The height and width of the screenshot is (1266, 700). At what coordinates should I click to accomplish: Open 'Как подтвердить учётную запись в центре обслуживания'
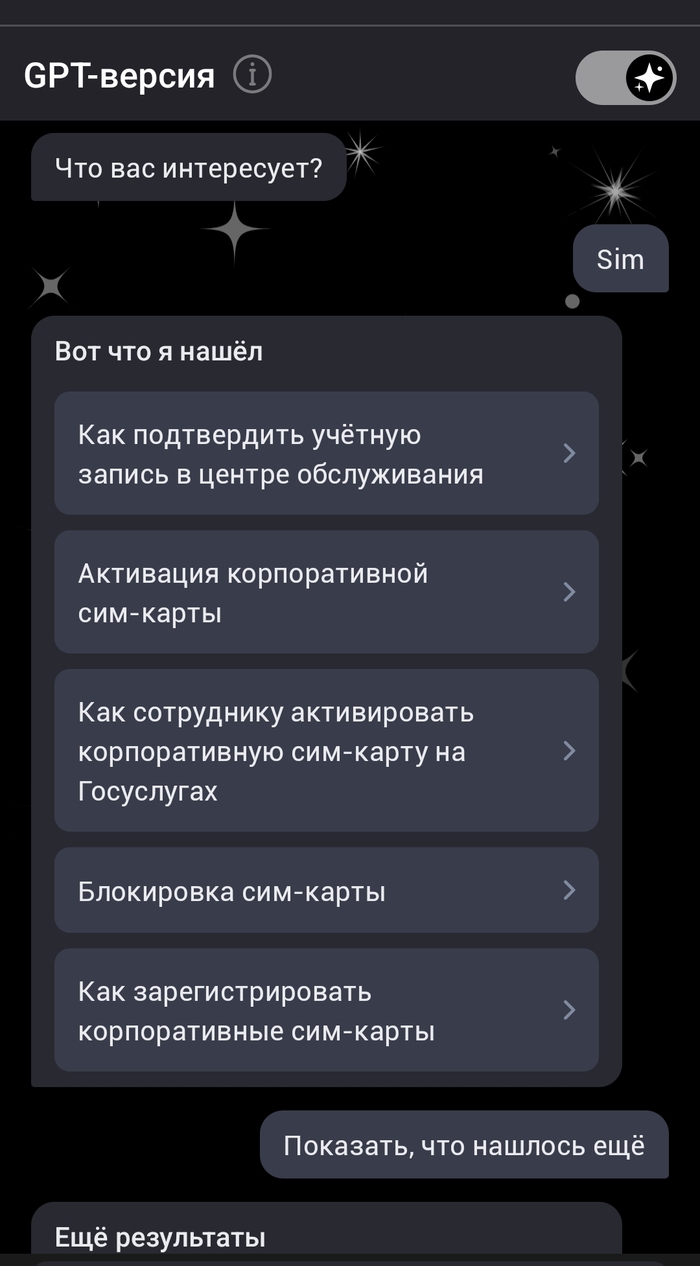click(x=326, y=454)
